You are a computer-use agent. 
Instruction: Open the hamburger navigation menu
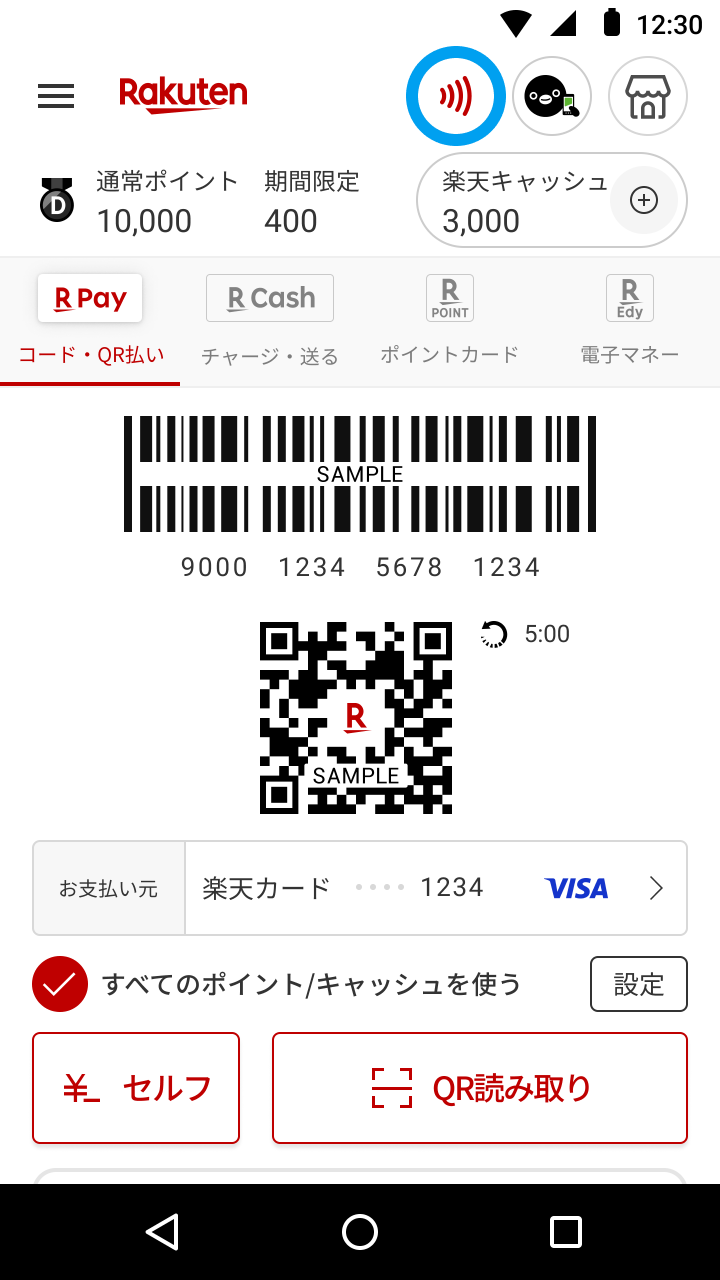55,96
